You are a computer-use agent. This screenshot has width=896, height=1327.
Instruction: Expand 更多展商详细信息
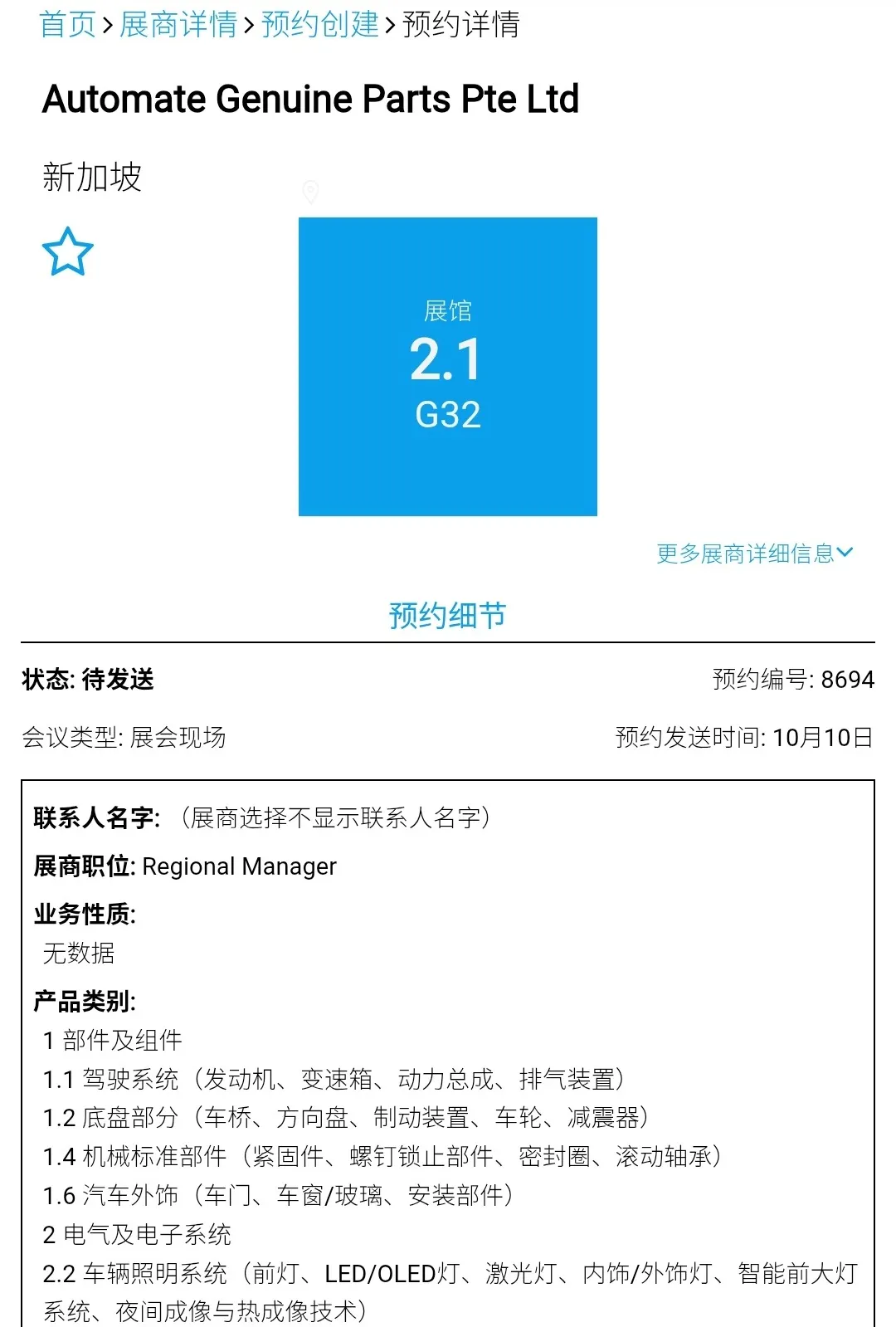(754, 554)
